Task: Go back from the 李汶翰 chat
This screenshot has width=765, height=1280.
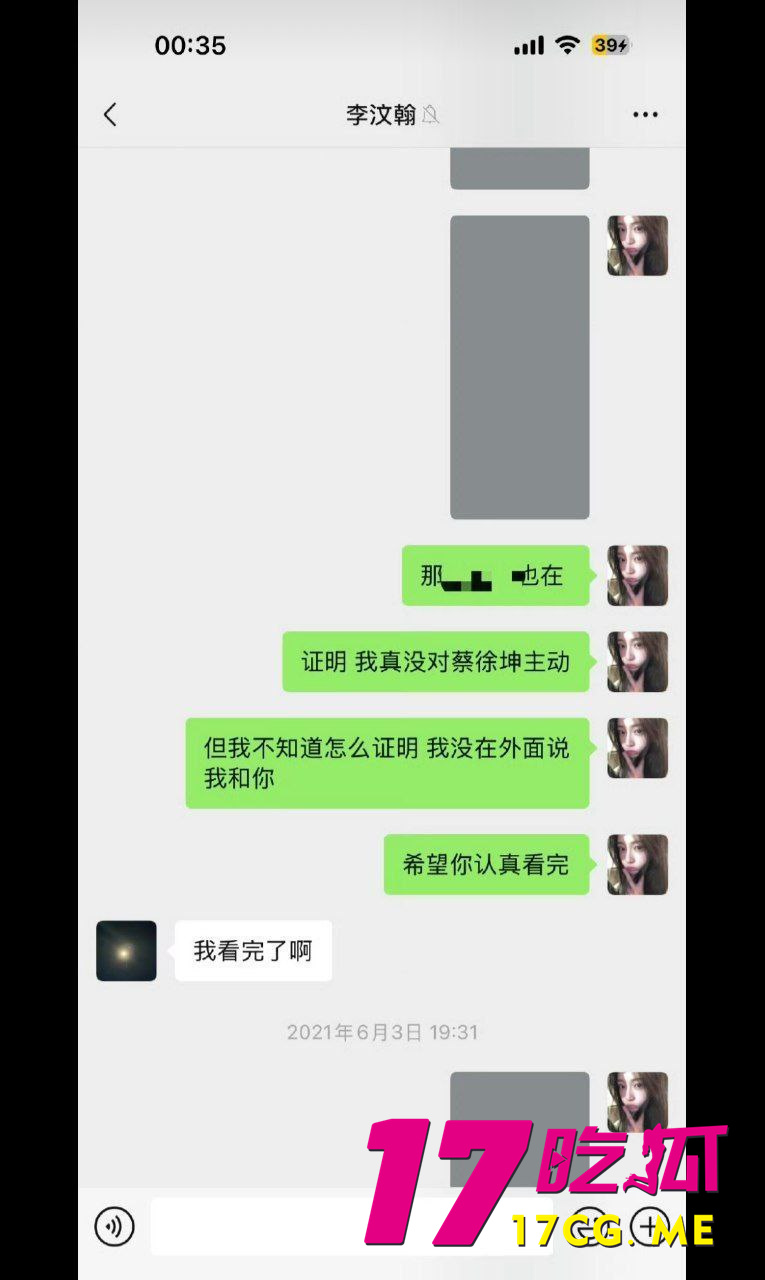Action: click(110, 115)
